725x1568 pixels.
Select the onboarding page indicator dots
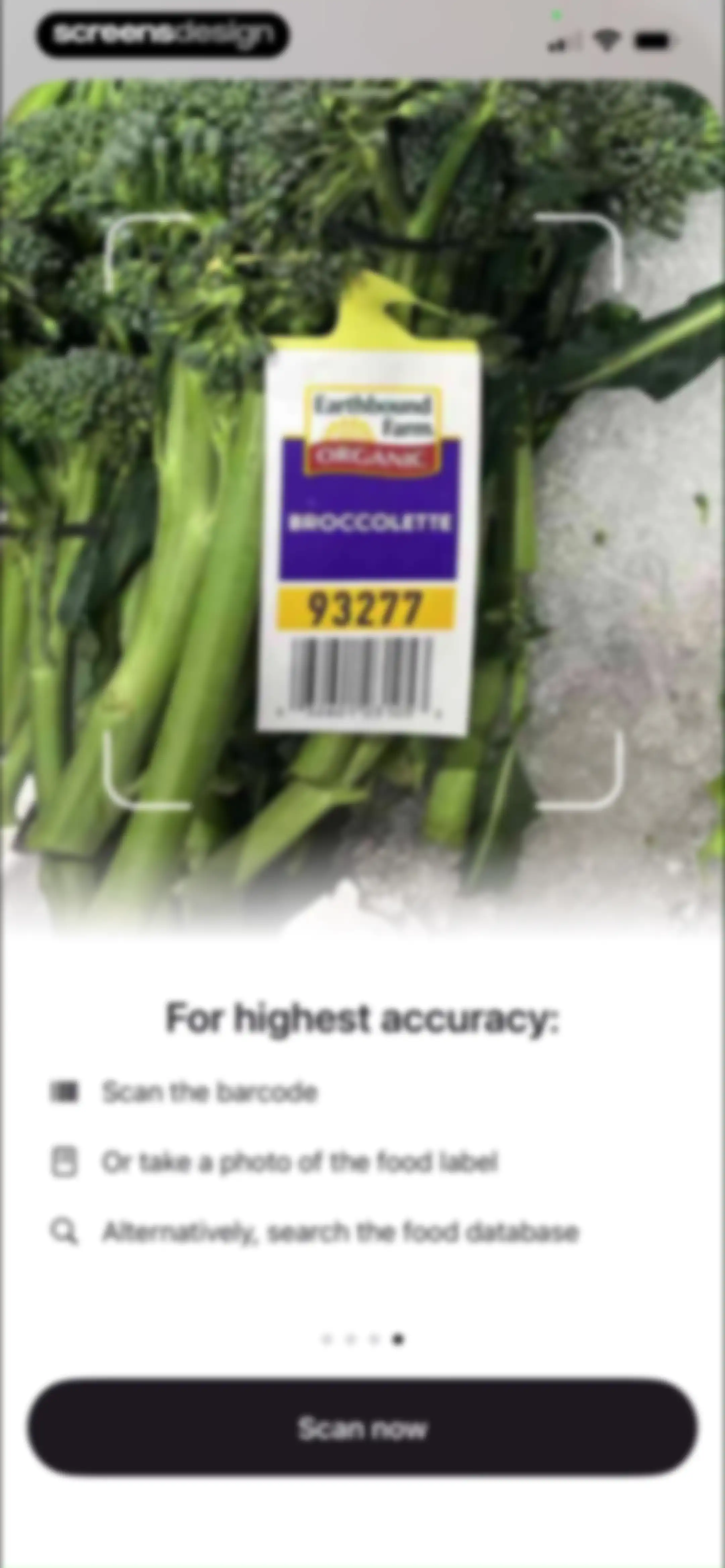[x=362, y=1339]
